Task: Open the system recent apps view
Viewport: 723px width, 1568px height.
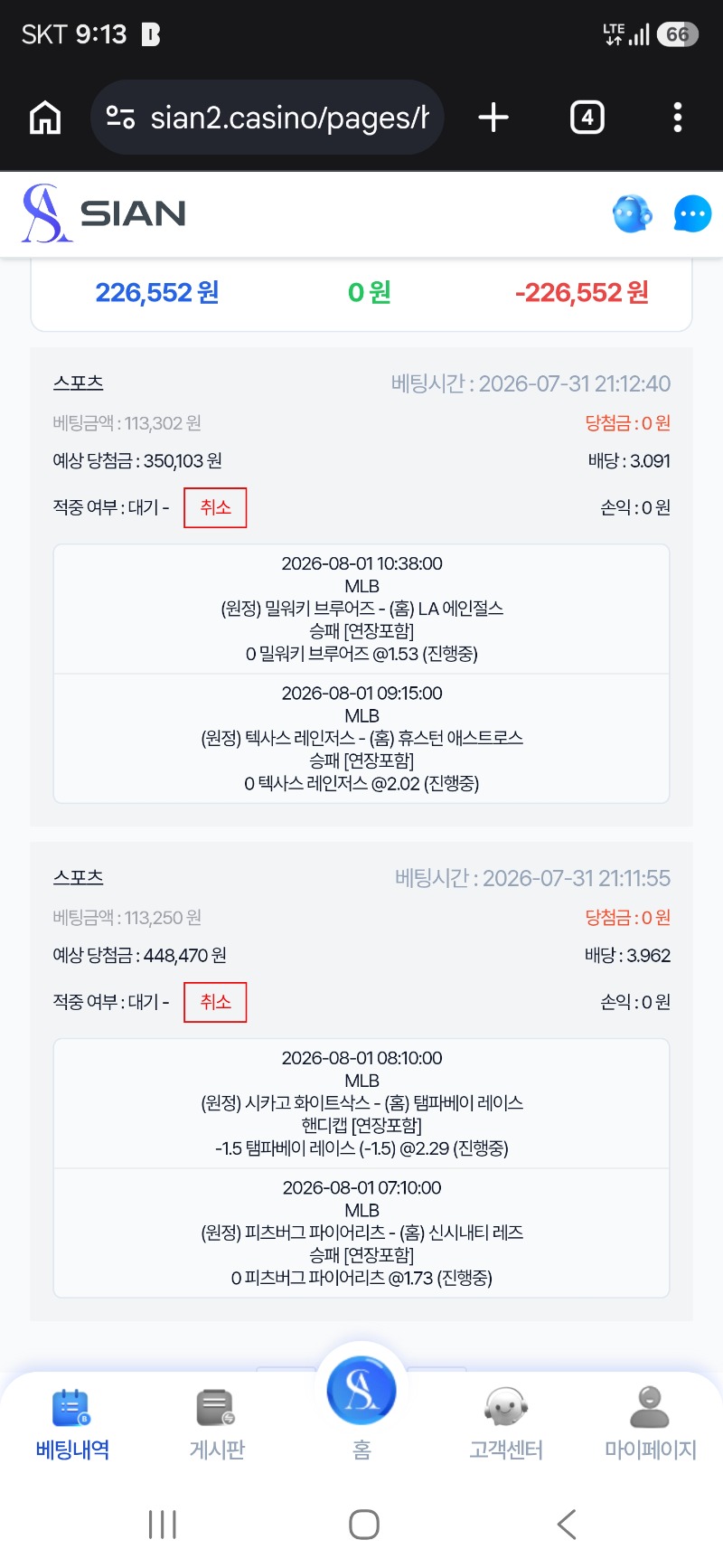Action: pyautogui.click(x=163, y=1525)
